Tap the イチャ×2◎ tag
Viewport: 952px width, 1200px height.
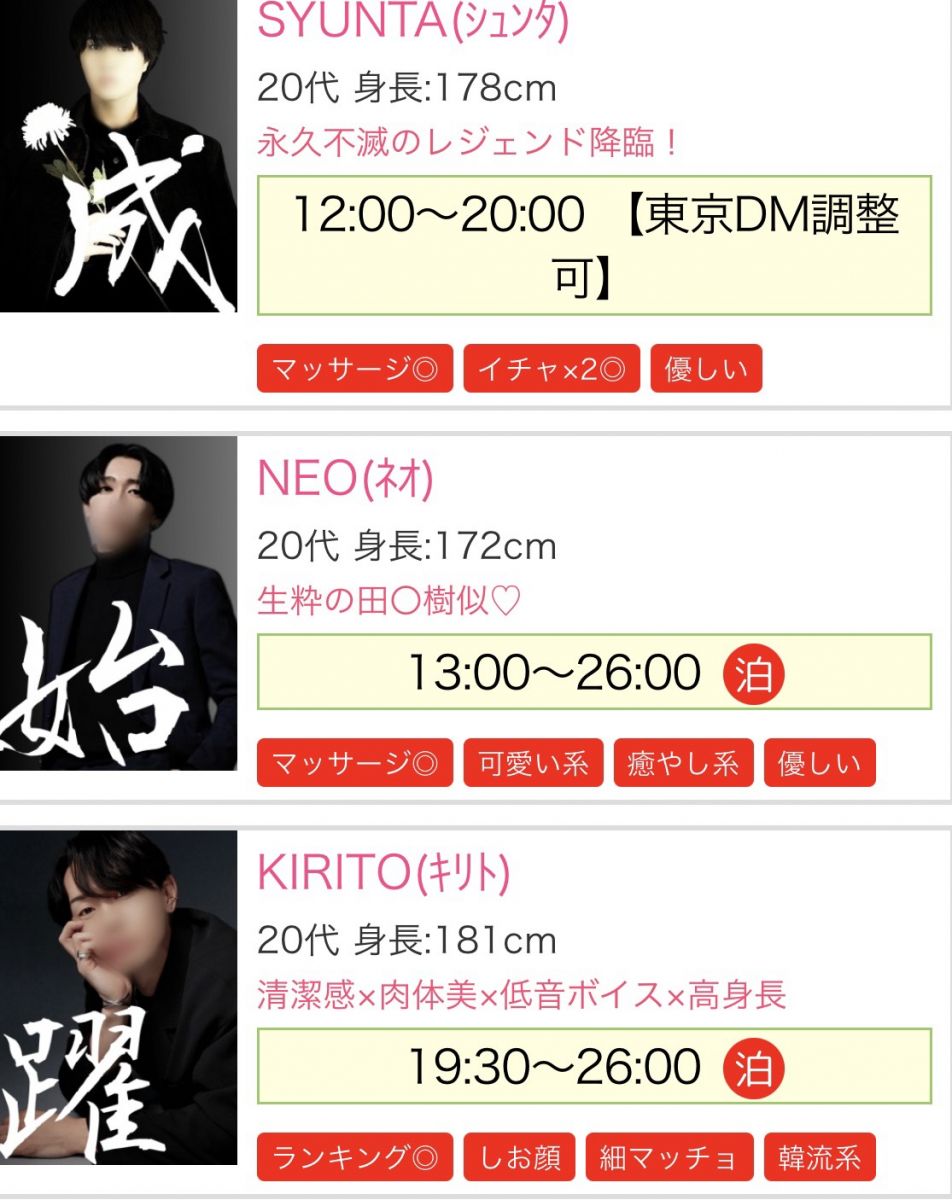click(x=551, y=369)
